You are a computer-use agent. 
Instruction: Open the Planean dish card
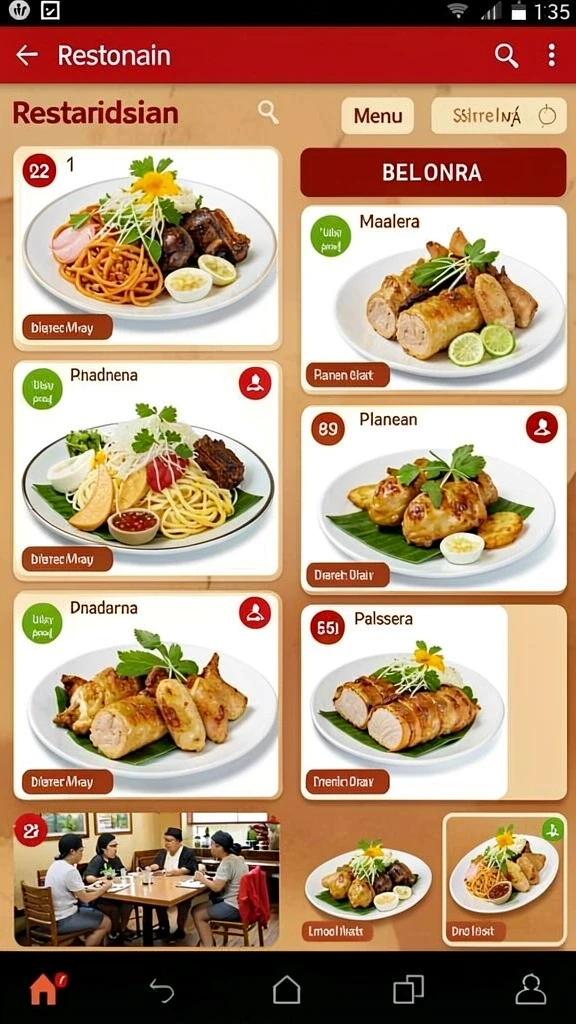433,499
